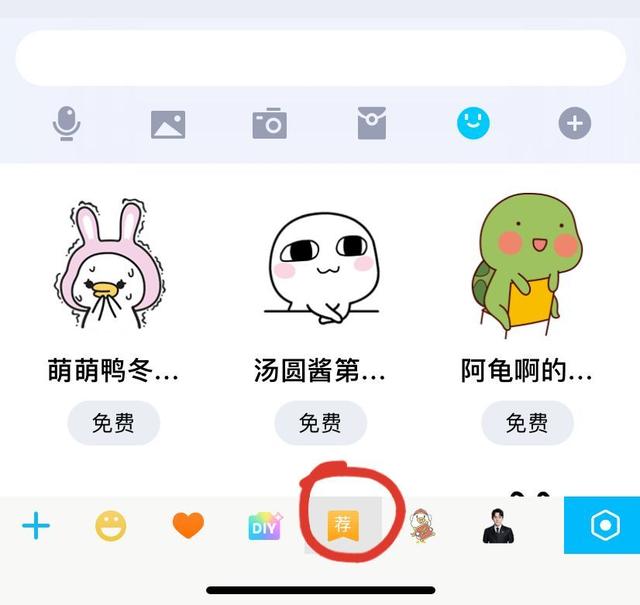
Task: Download the 汤圆酱第… pack via 免费
Action: tap(320, 423)
